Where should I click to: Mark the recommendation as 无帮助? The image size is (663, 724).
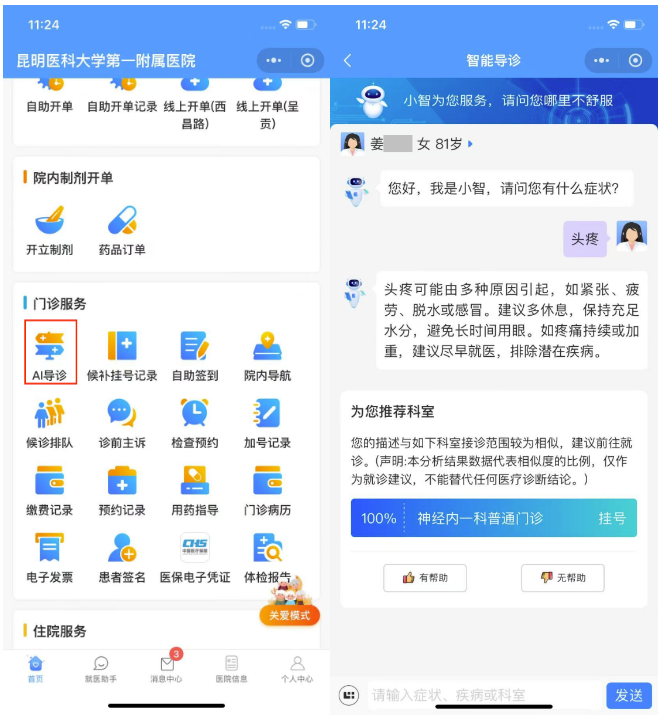562,578
